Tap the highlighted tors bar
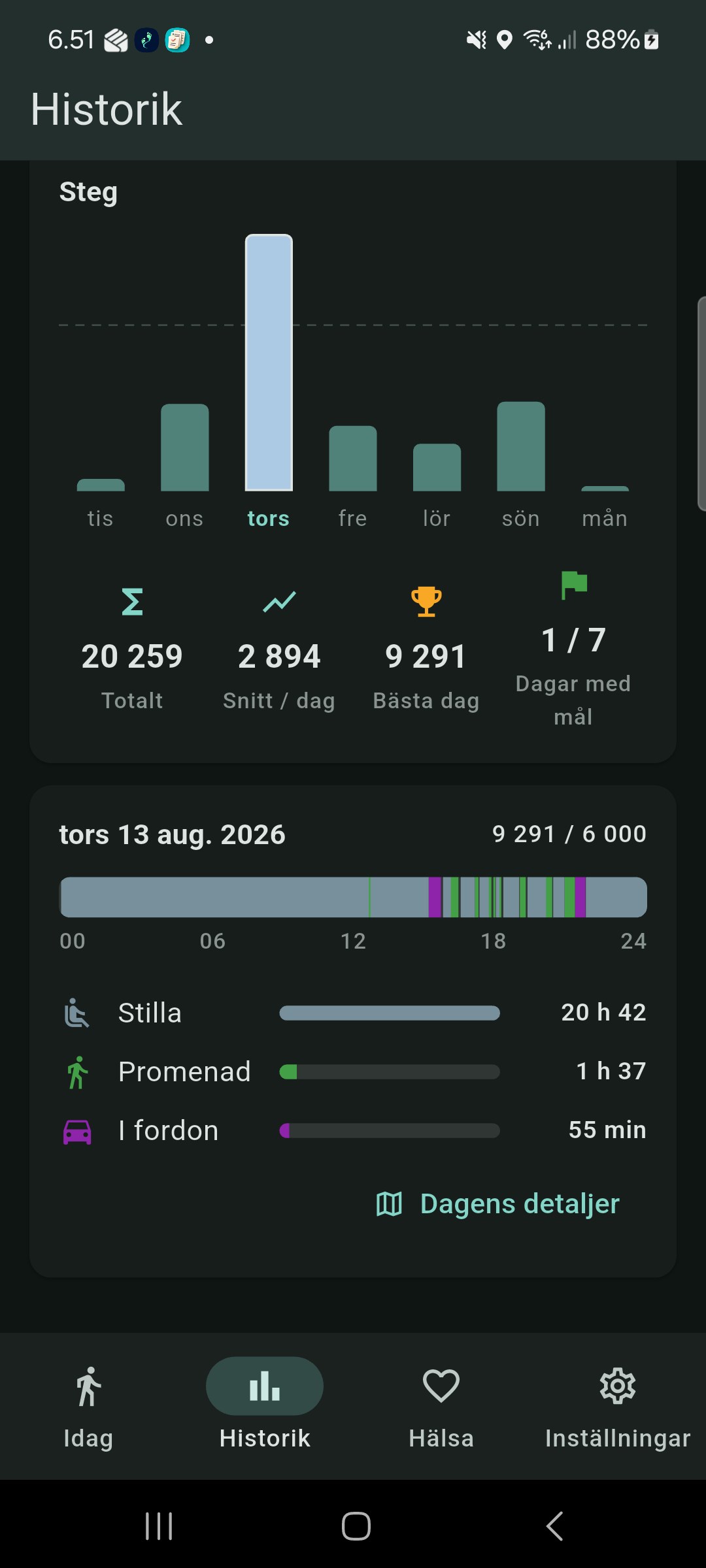Viewport: 706px width, 1568px height. (269, 363)
